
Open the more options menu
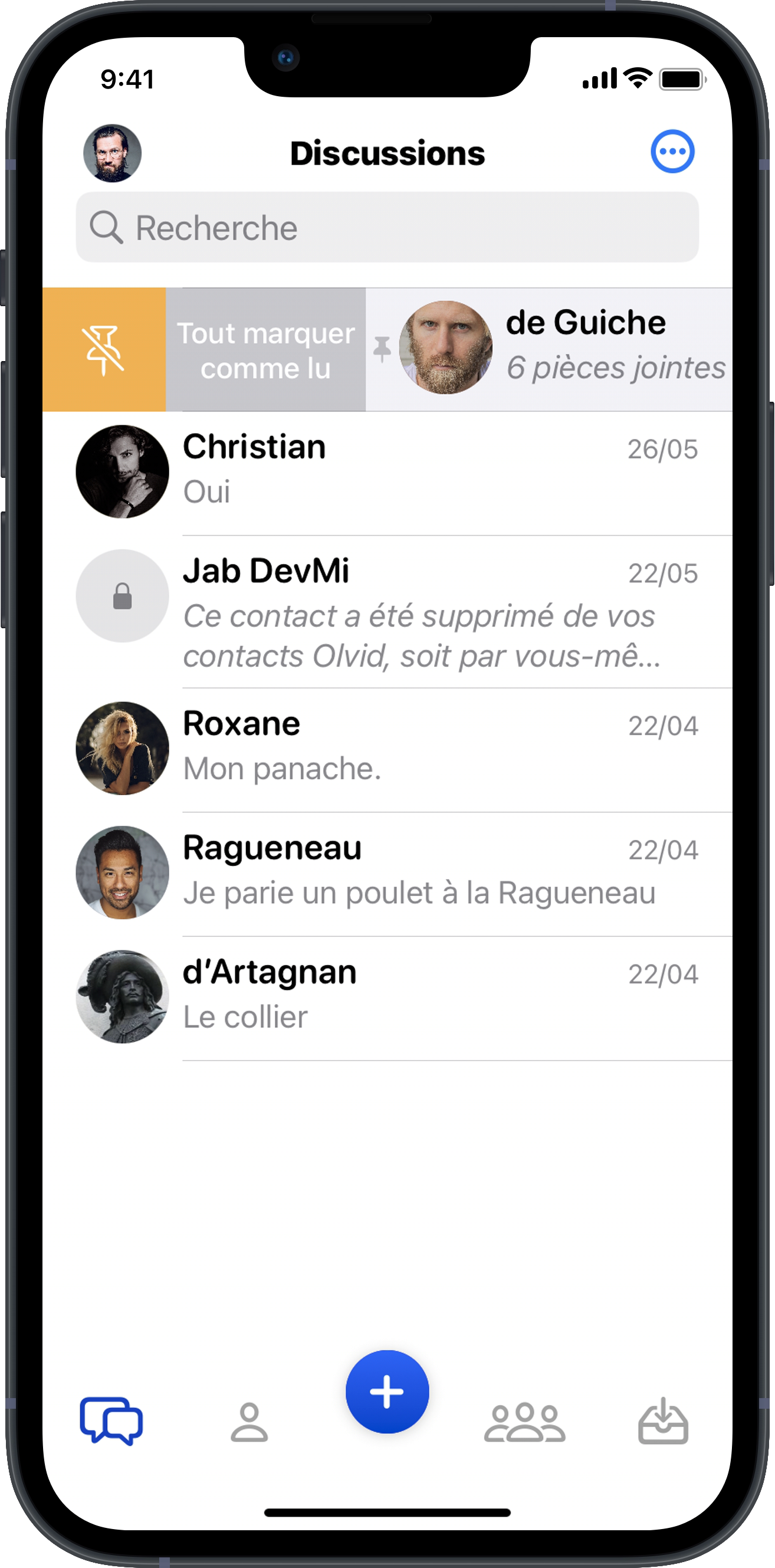click(672, 152)
